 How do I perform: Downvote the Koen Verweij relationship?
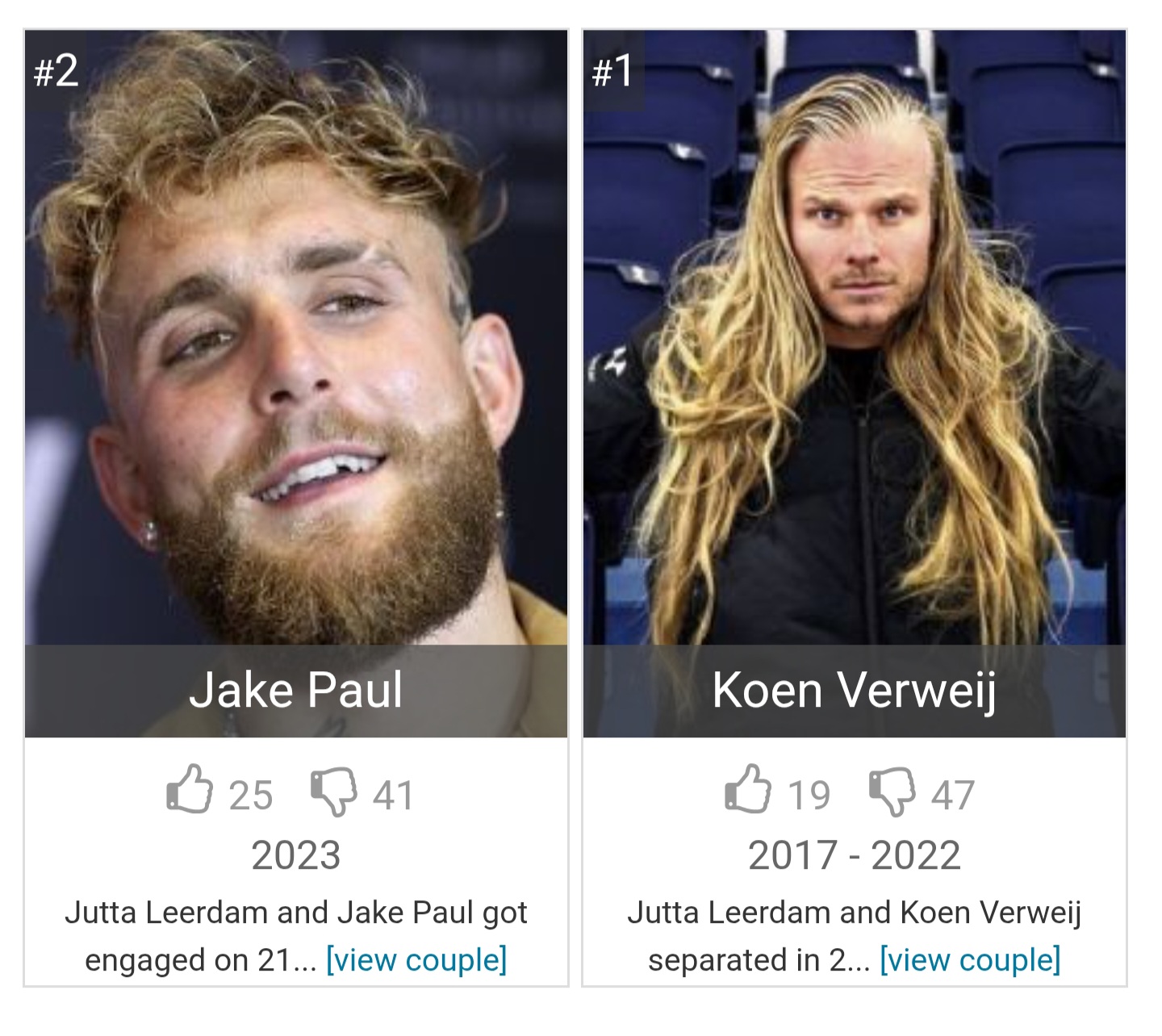892,792
